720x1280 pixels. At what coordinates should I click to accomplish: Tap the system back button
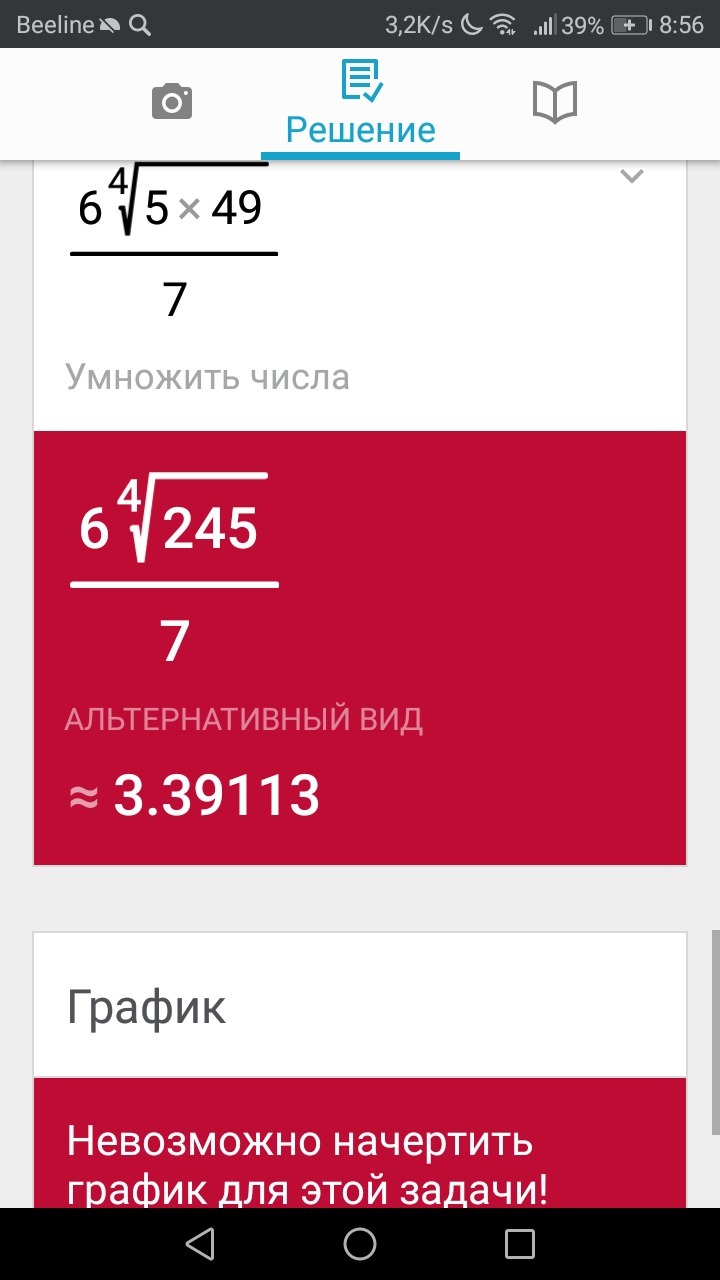[x=200, y=1243]
